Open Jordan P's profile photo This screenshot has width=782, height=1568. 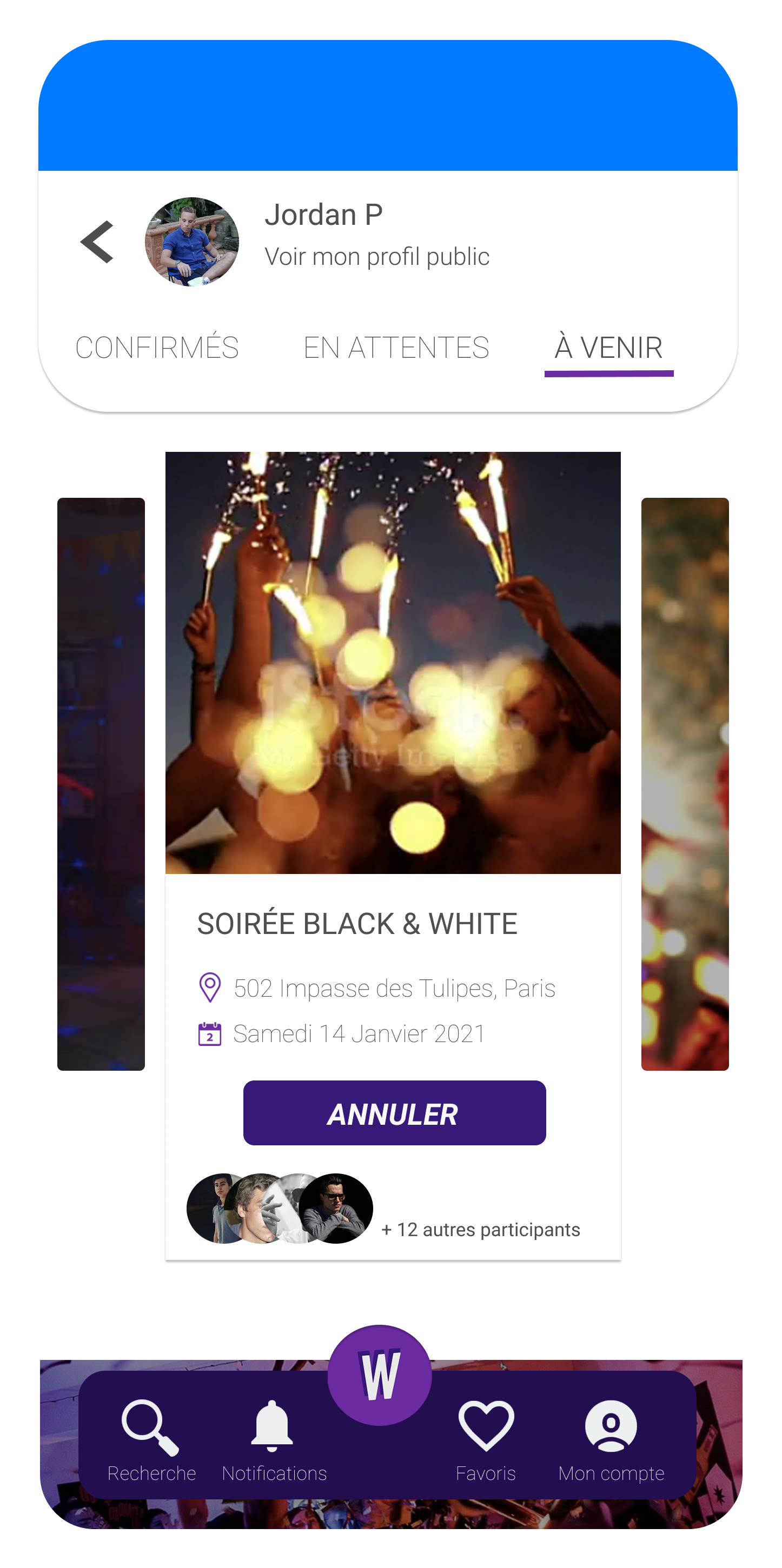coord(192,242)
